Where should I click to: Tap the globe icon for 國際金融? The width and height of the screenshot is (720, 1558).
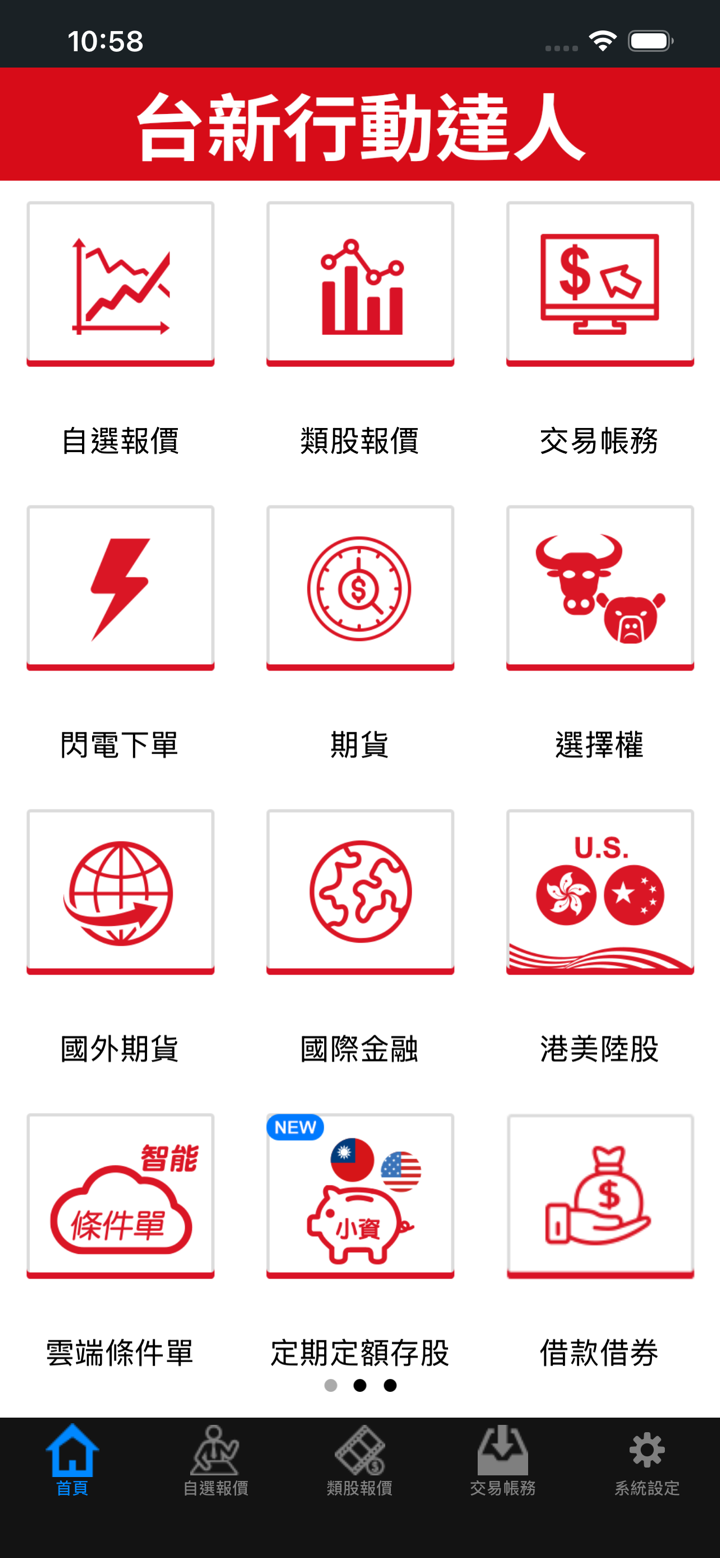(x=360, y=891)
